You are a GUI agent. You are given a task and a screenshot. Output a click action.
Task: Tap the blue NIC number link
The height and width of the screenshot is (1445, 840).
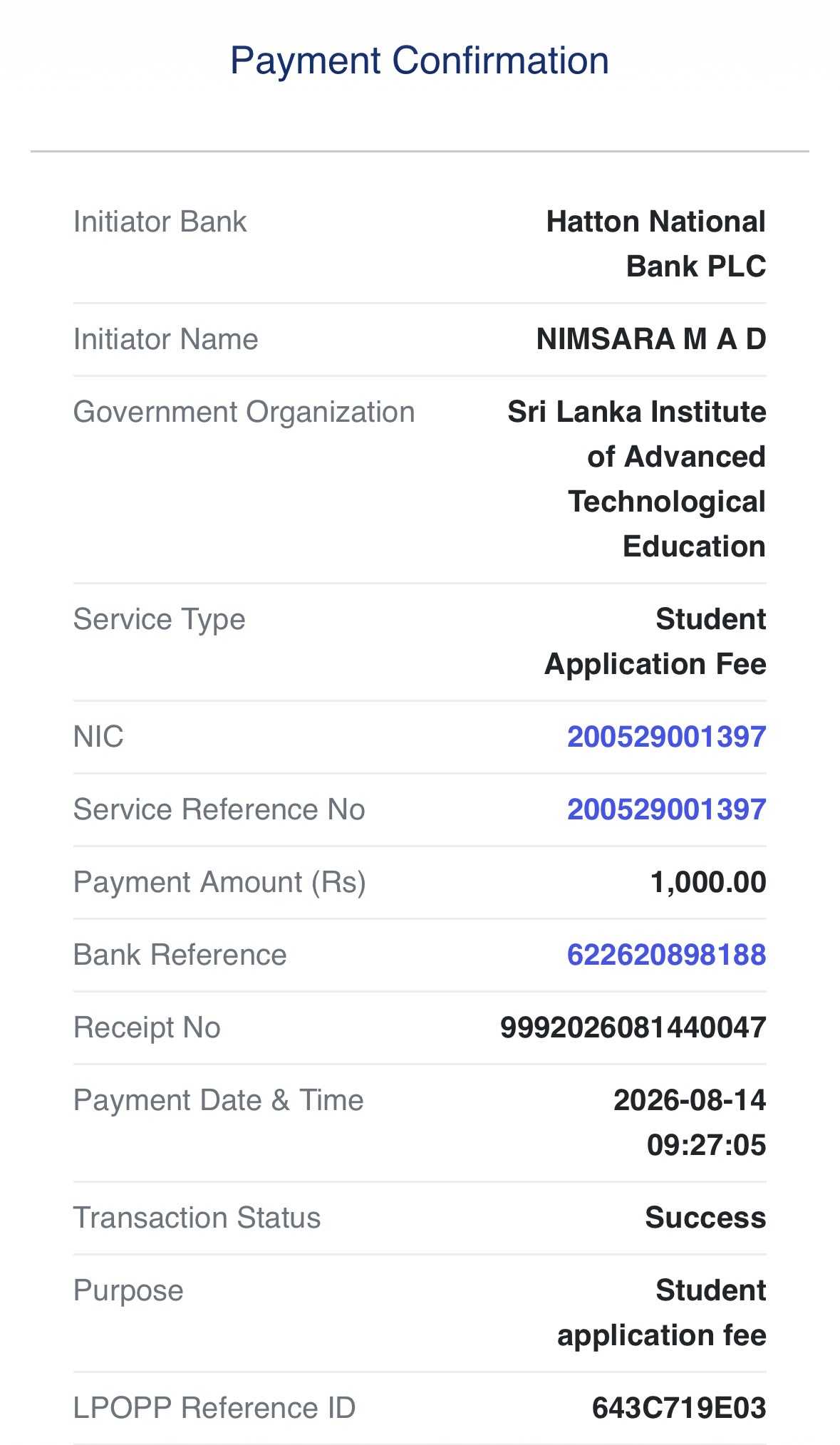(666, 737)
